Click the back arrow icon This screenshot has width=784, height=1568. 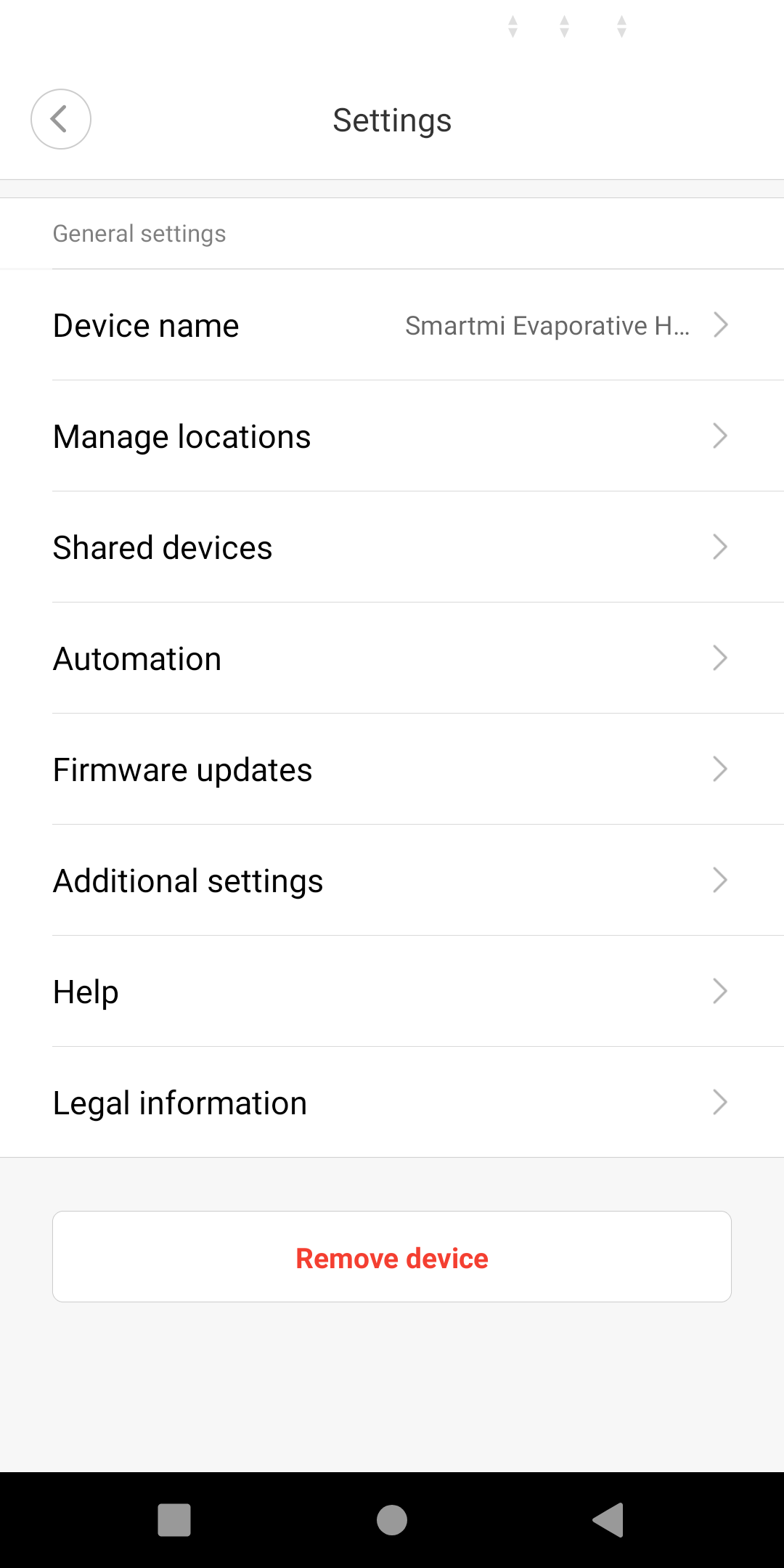point(60,119)
